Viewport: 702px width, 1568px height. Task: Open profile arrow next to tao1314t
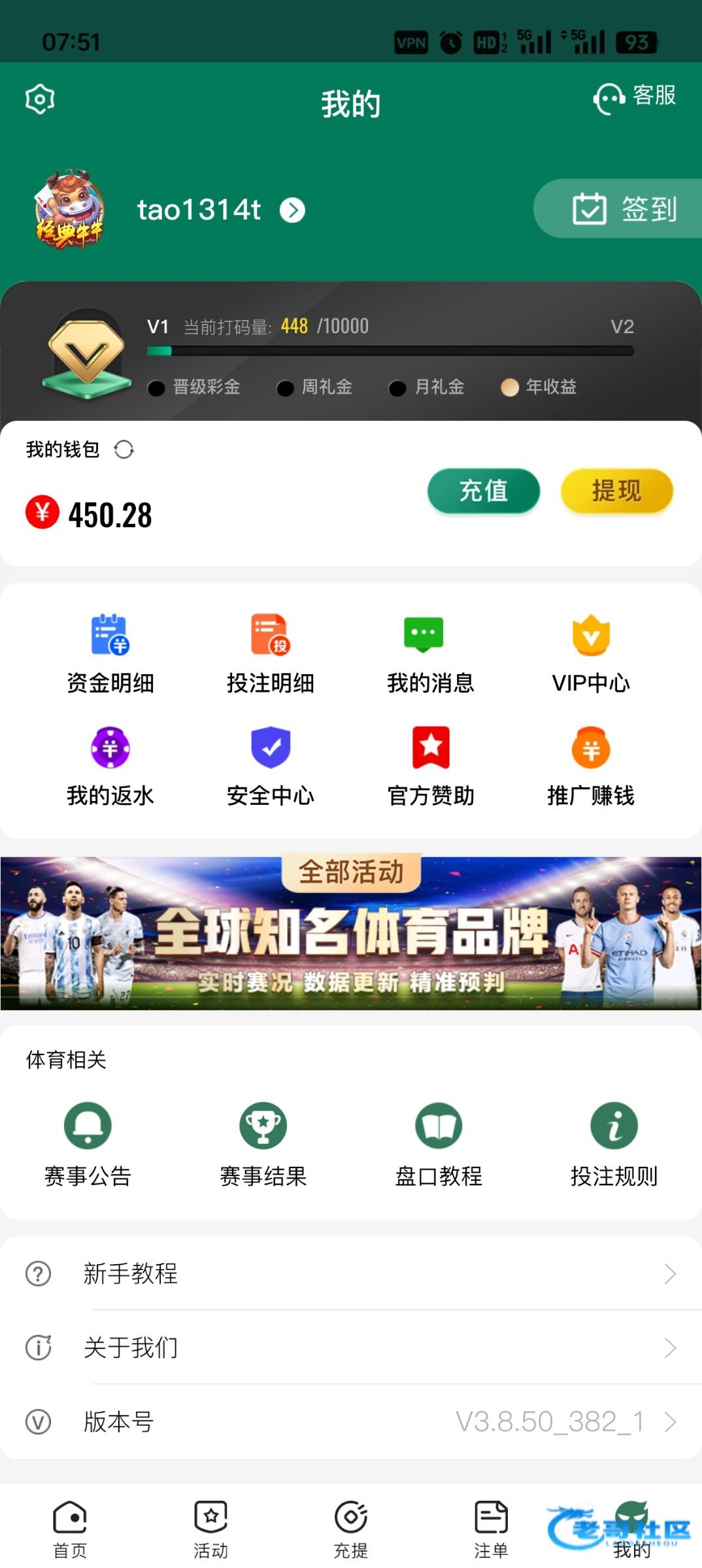pyautogui.click(x=292, y=210)
